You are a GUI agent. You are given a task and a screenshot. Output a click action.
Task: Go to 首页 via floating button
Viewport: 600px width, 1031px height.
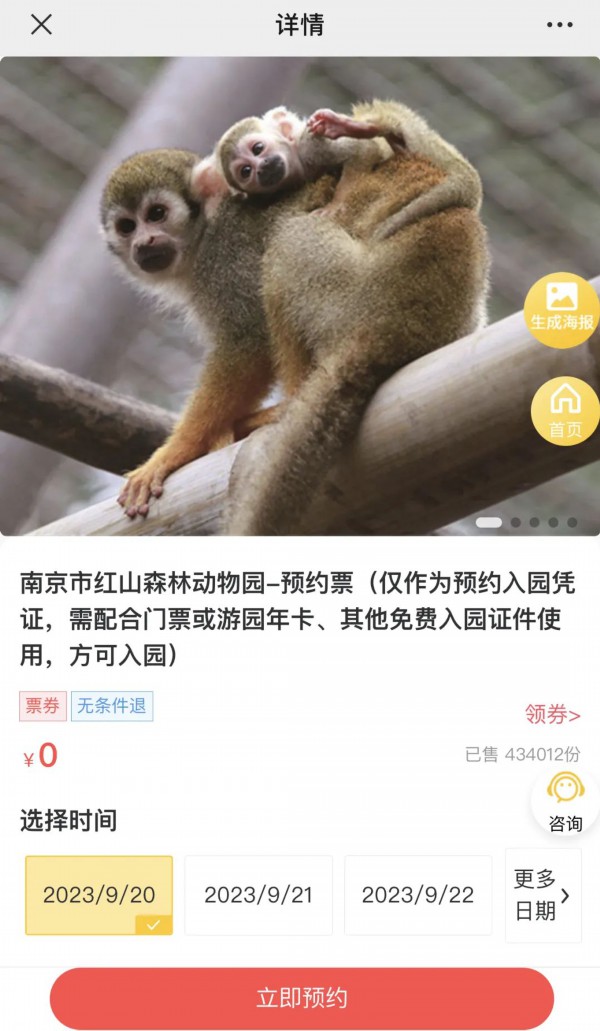click(x=565, y=411)
